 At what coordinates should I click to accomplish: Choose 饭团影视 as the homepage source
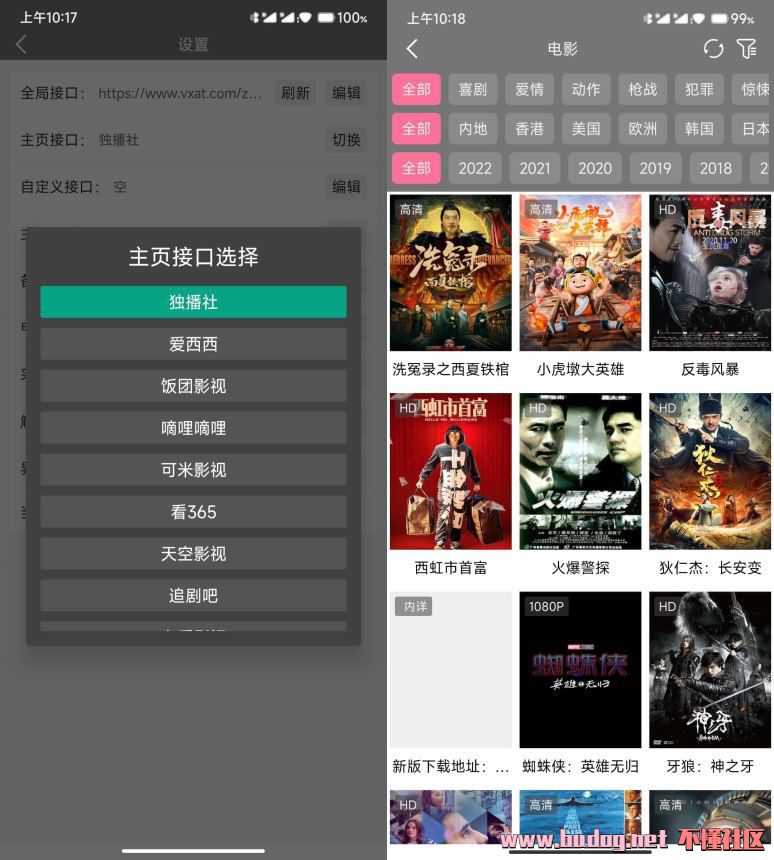[x=193, y=386]
